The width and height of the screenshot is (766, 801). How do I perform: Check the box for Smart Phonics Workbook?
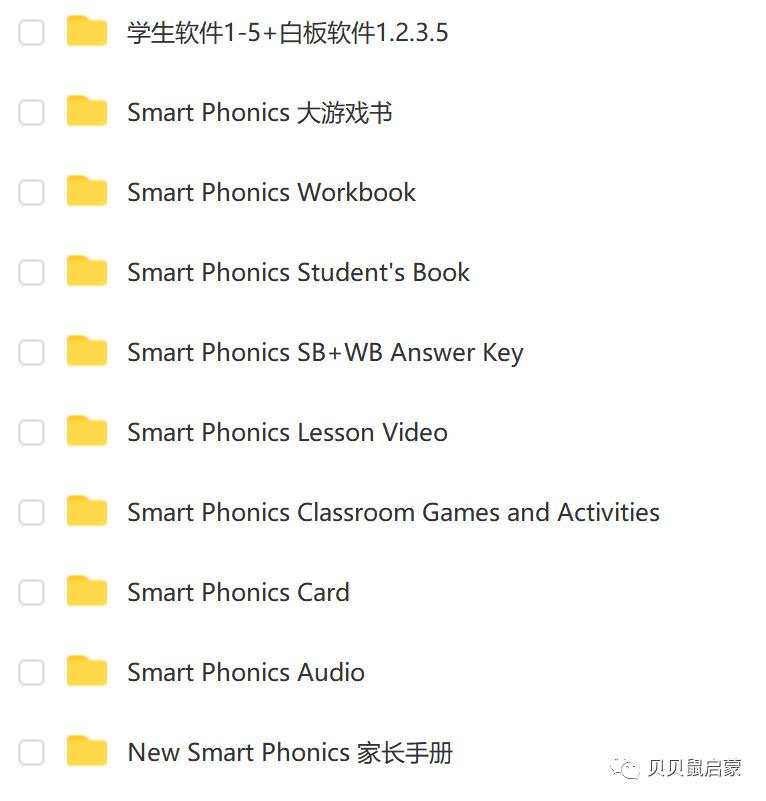point(32,193)
